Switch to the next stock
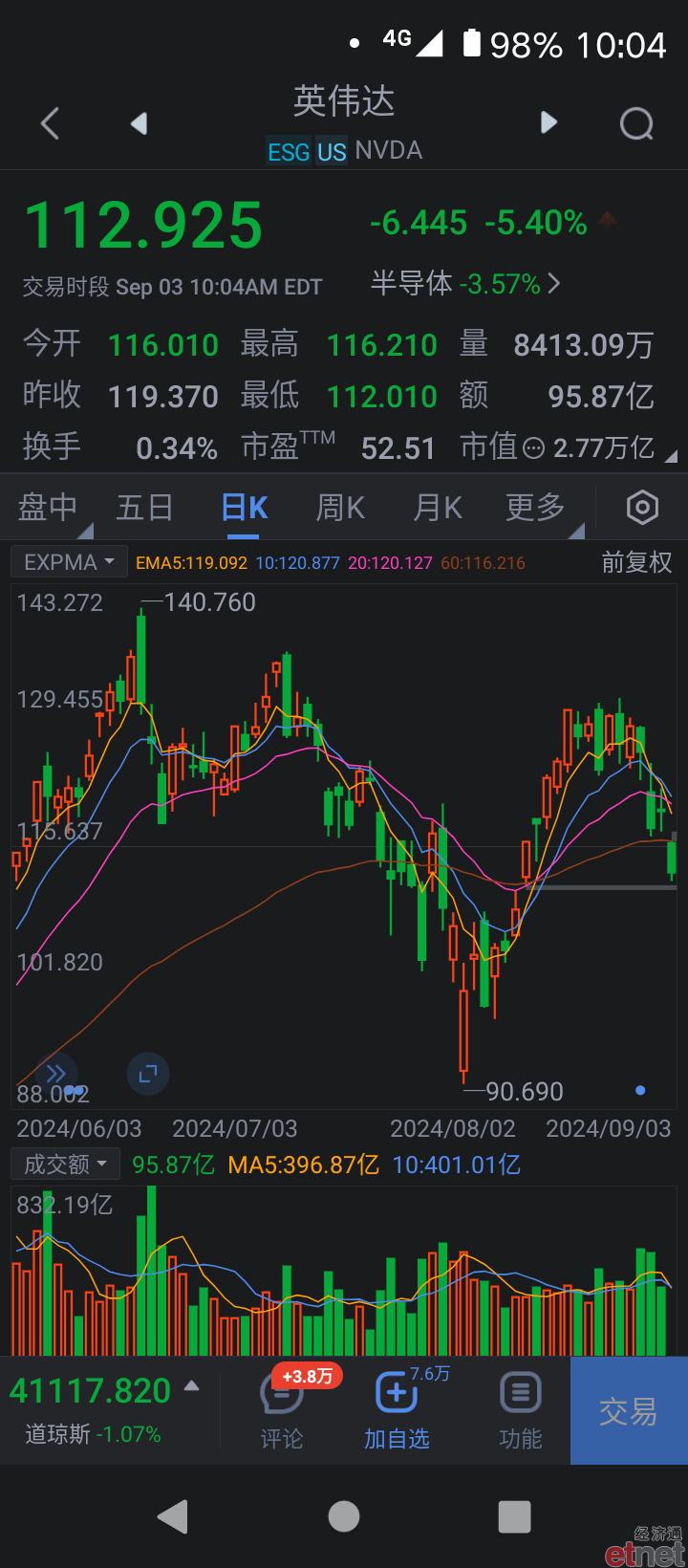 tap(548, 122)
